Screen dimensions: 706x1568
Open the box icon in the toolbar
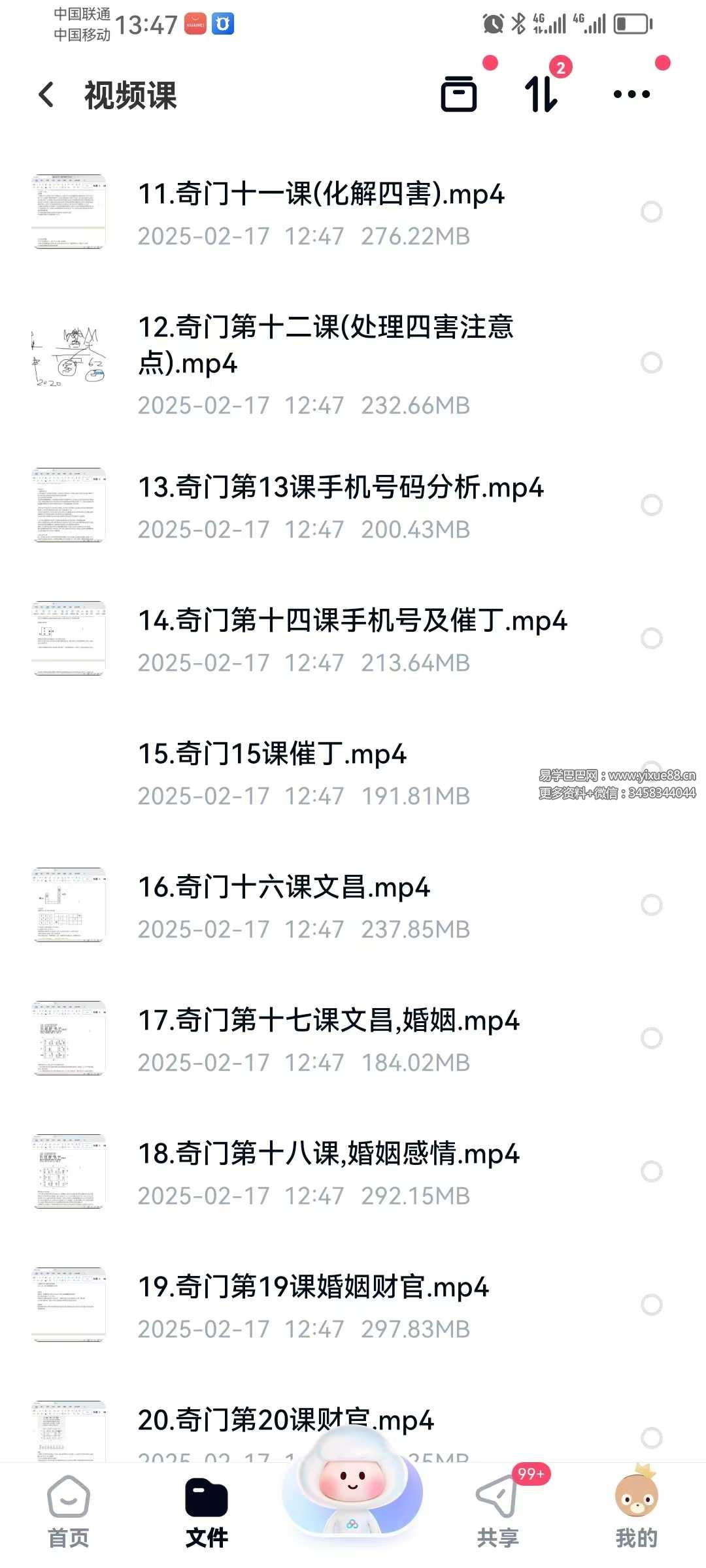459,94
